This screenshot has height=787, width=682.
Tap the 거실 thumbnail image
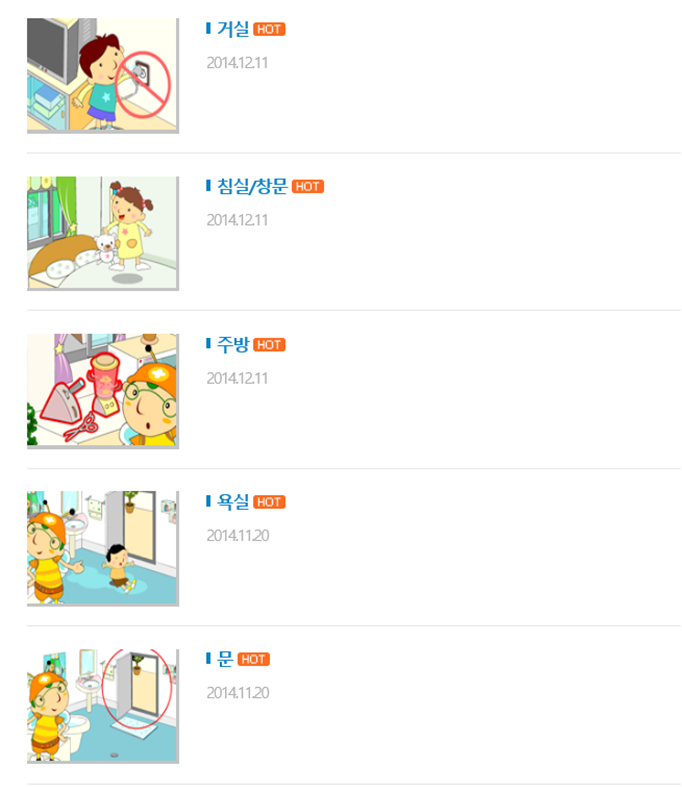click(102, 75)
